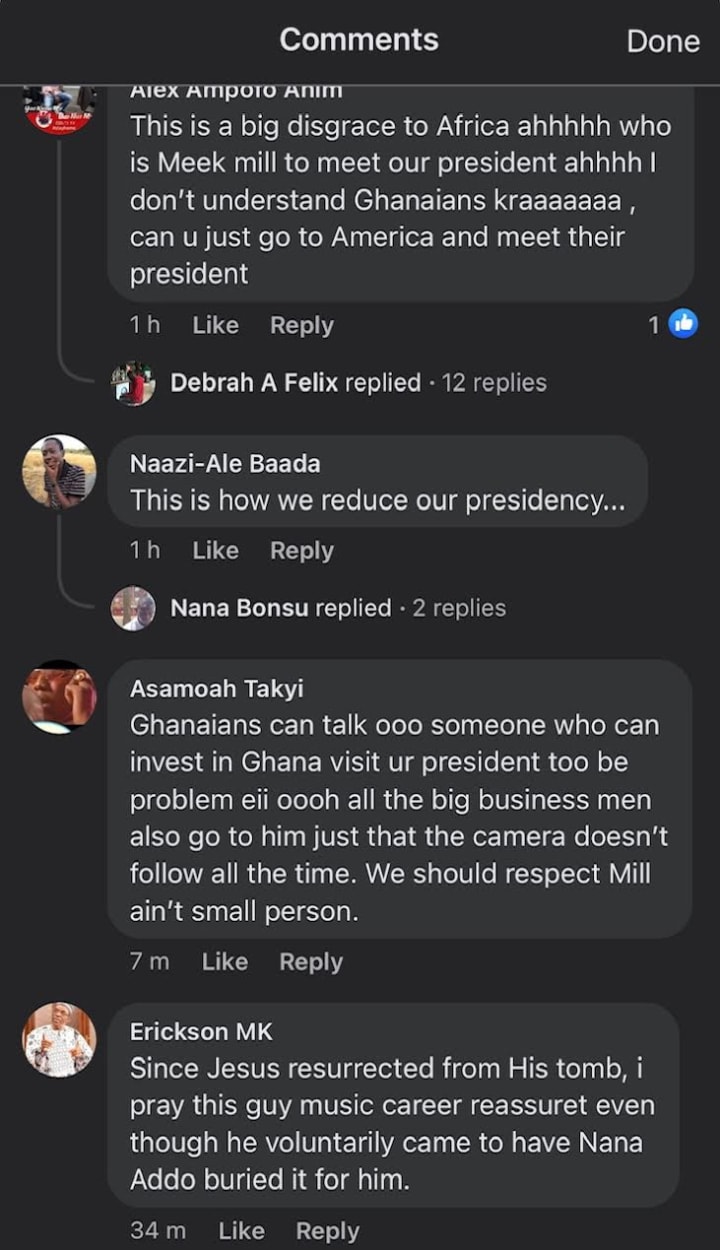720x1250 pixels.
Task: Like Asamoah Takyi's comment
Action: [224, 962]
